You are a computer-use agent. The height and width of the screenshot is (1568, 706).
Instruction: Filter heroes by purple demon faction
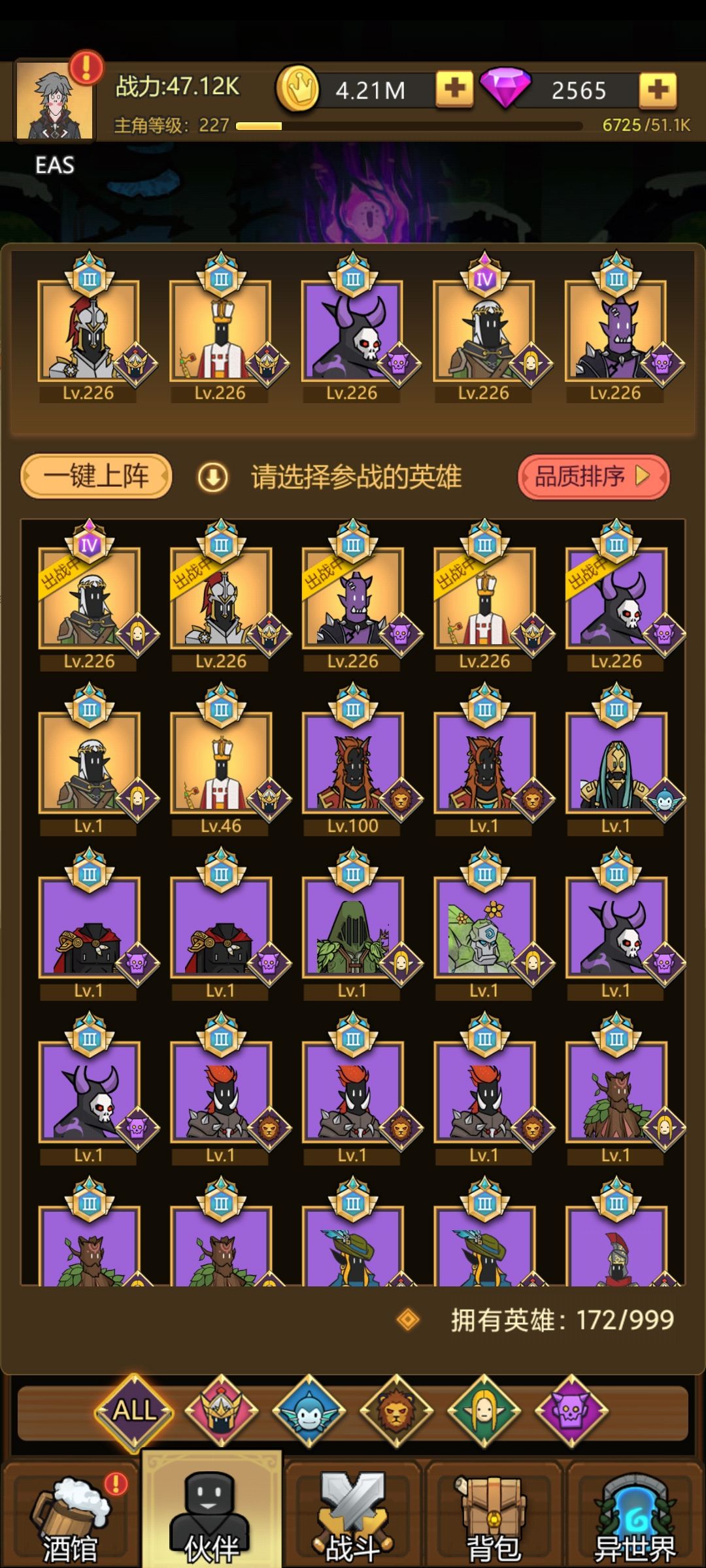(x=571, y=1412)
